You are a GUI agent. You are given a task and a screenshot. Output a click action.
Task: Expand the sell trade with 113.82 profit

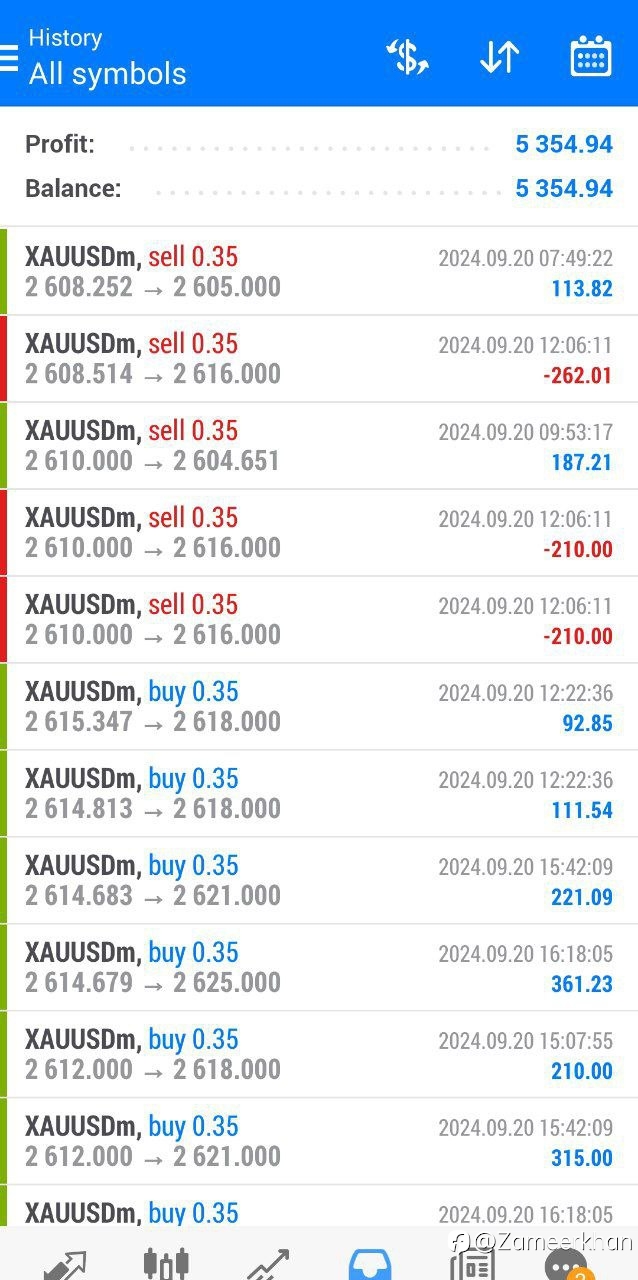pyautogui.click(x=319, y=272)
